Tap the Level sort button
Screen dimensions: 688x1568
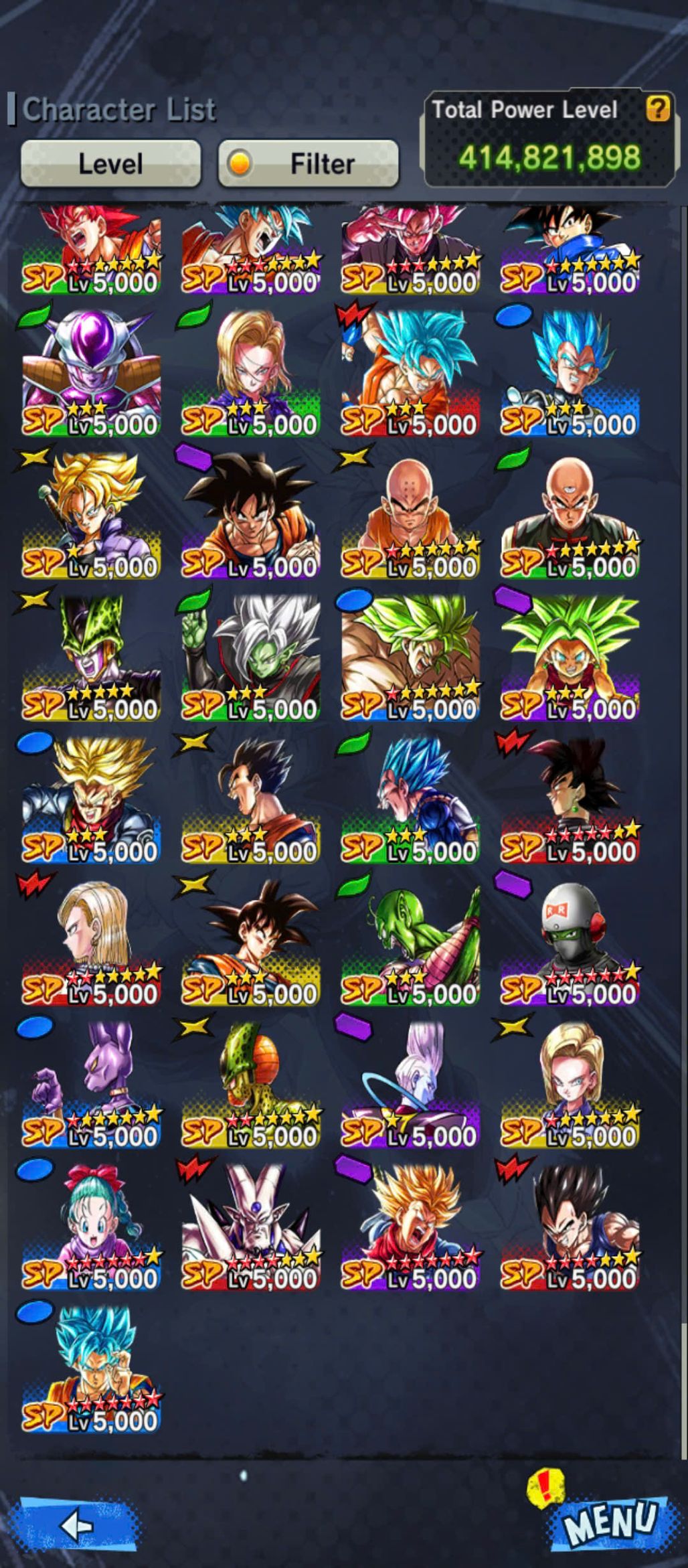click(110, 163)
